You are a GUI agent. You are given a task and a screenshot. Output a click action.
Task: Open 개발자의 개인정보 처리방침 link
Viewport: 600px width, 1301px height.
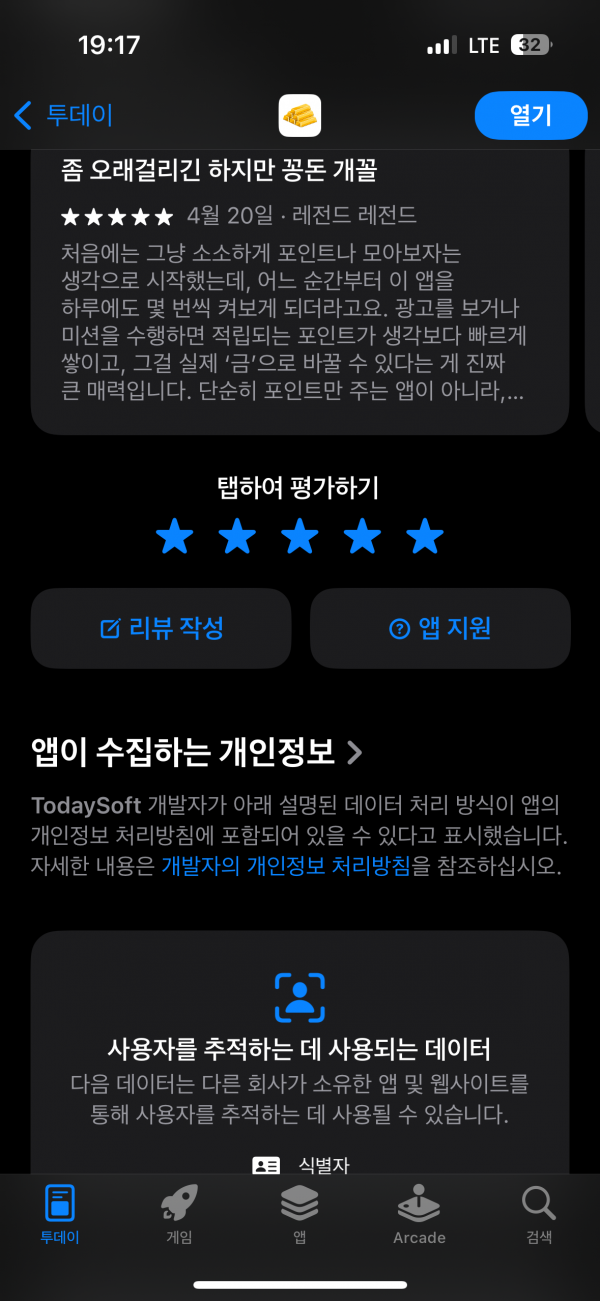[285, 866]
